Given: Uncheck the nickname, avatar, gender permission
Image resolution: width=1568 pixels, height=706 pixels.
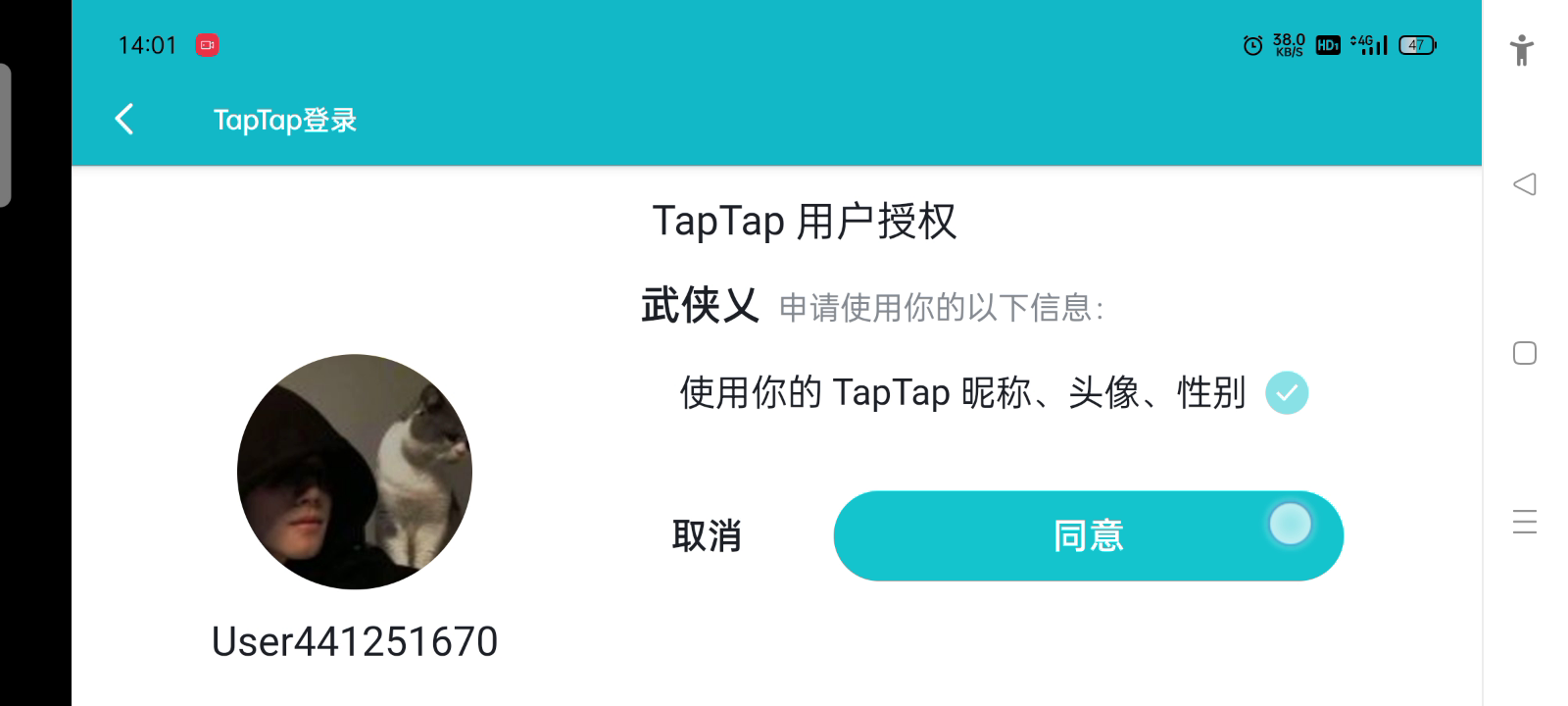Looking at the screenshot, I should click(x=1287, y=393).
